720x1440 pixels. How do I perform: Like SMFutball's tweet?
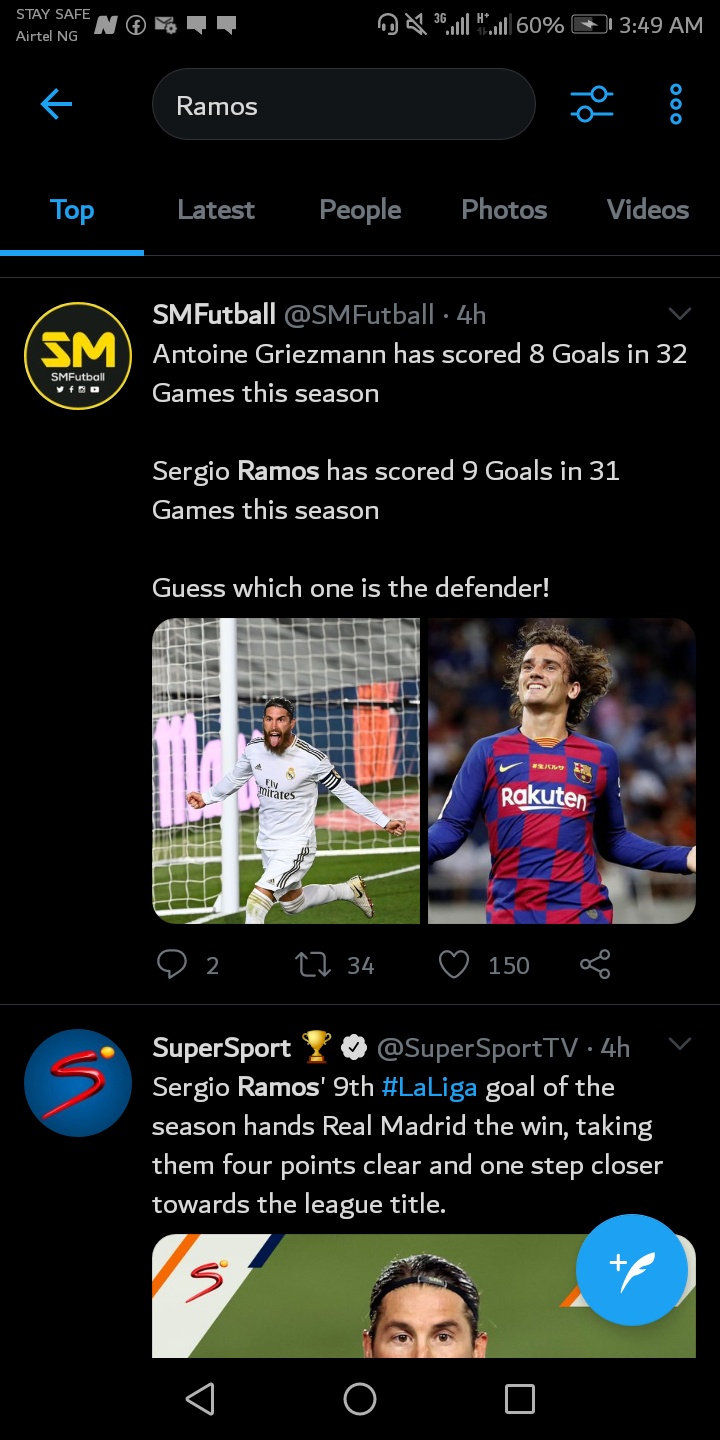(454, 964)
